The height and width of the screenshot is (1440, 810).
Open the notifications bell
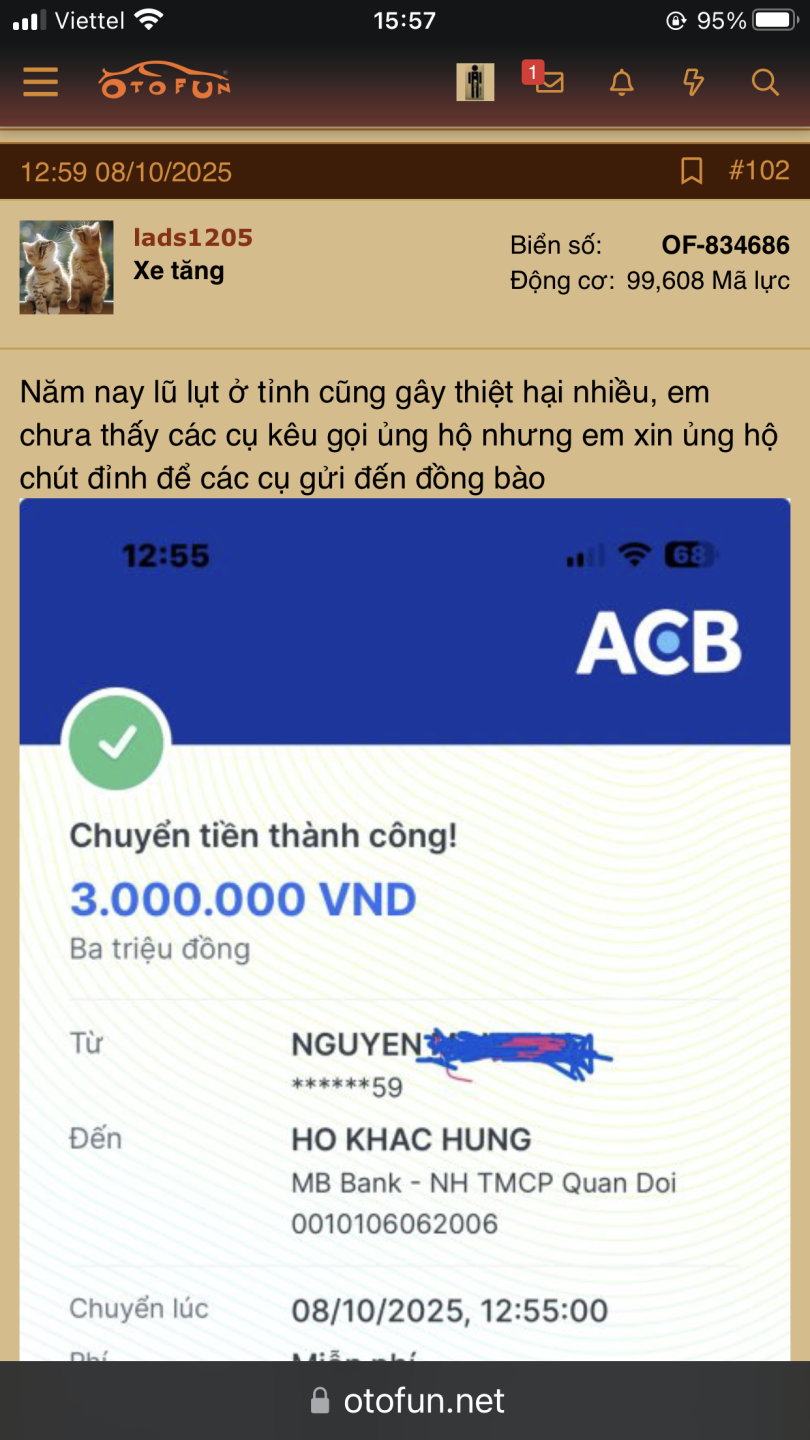(x=622, y=82)
